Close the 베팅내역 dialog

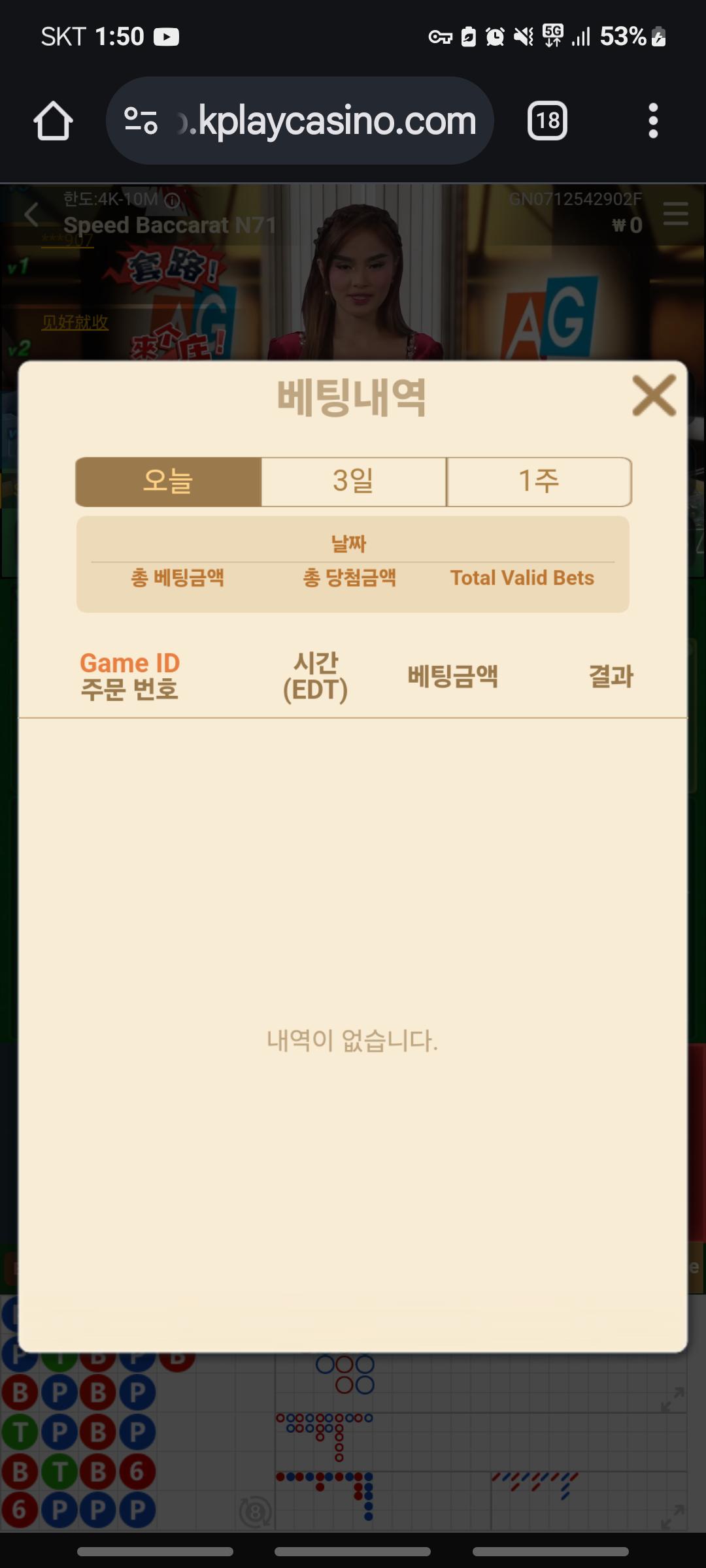pyautogui.click(x=654, y=395)
